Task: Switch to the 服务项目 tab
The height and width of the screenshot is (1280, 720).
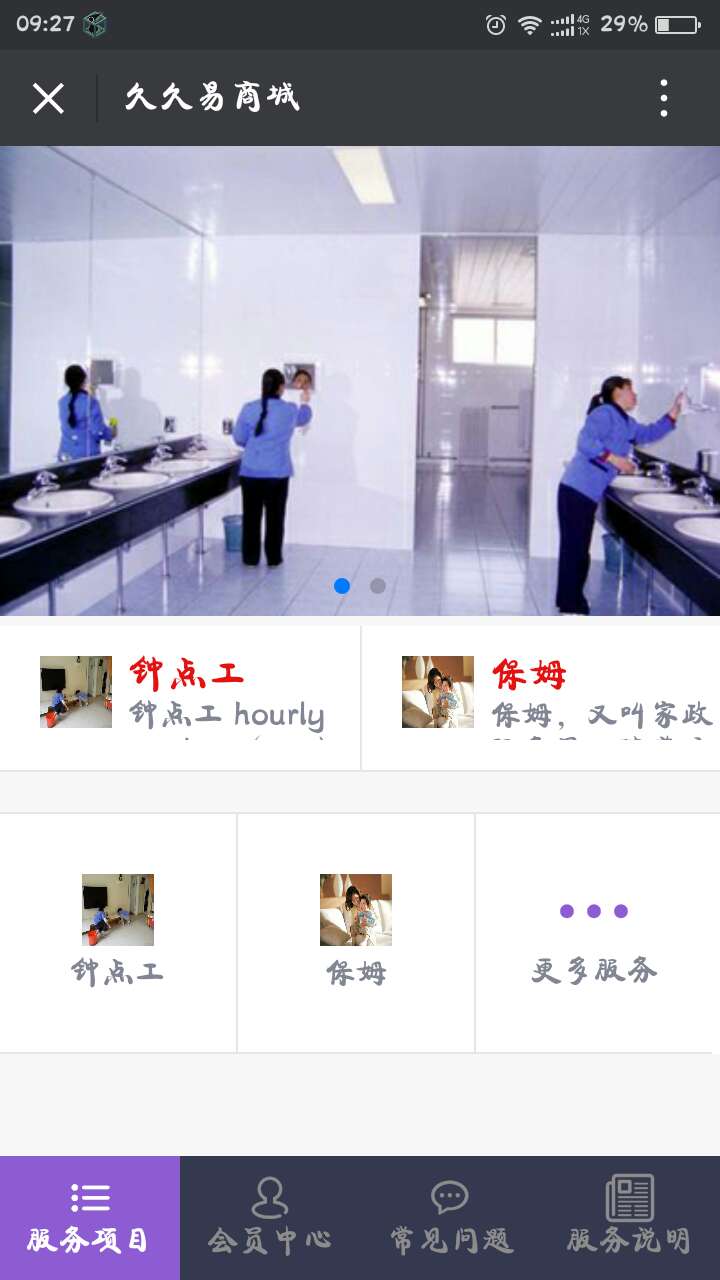Action: [89, 1218]
